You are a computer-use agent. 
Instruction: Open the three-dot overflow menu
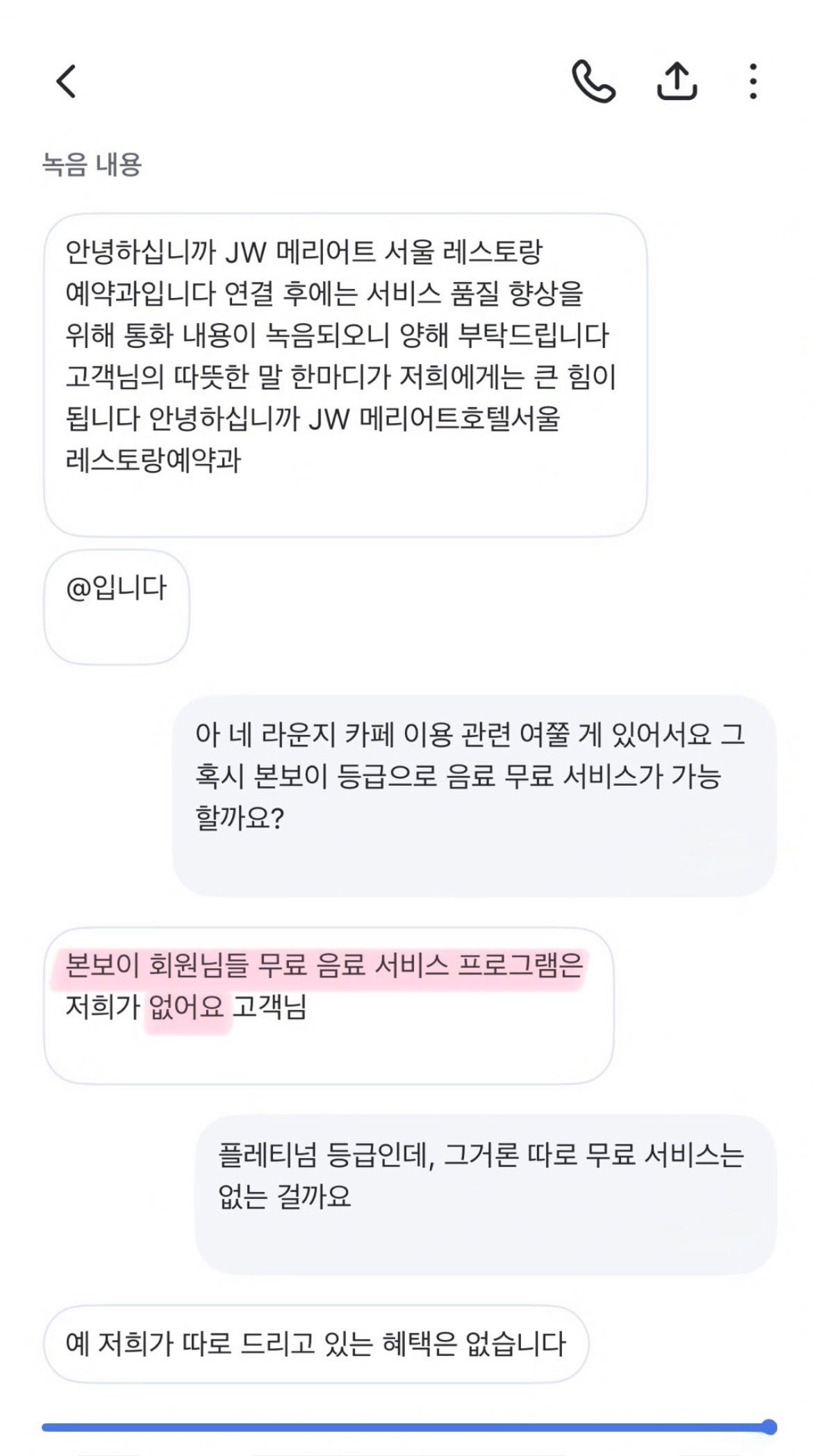(753, 82)
